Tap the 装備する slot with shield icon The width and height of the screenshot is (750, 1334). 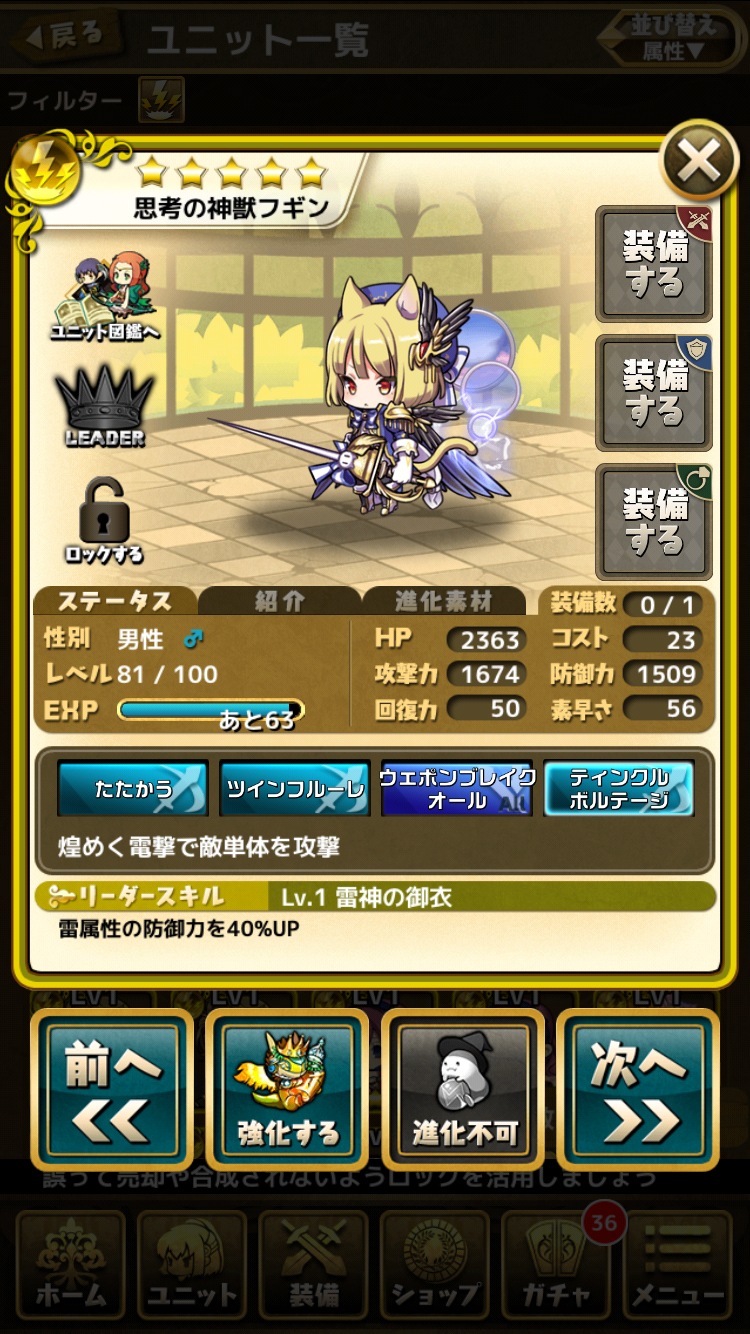pos(654,392)
